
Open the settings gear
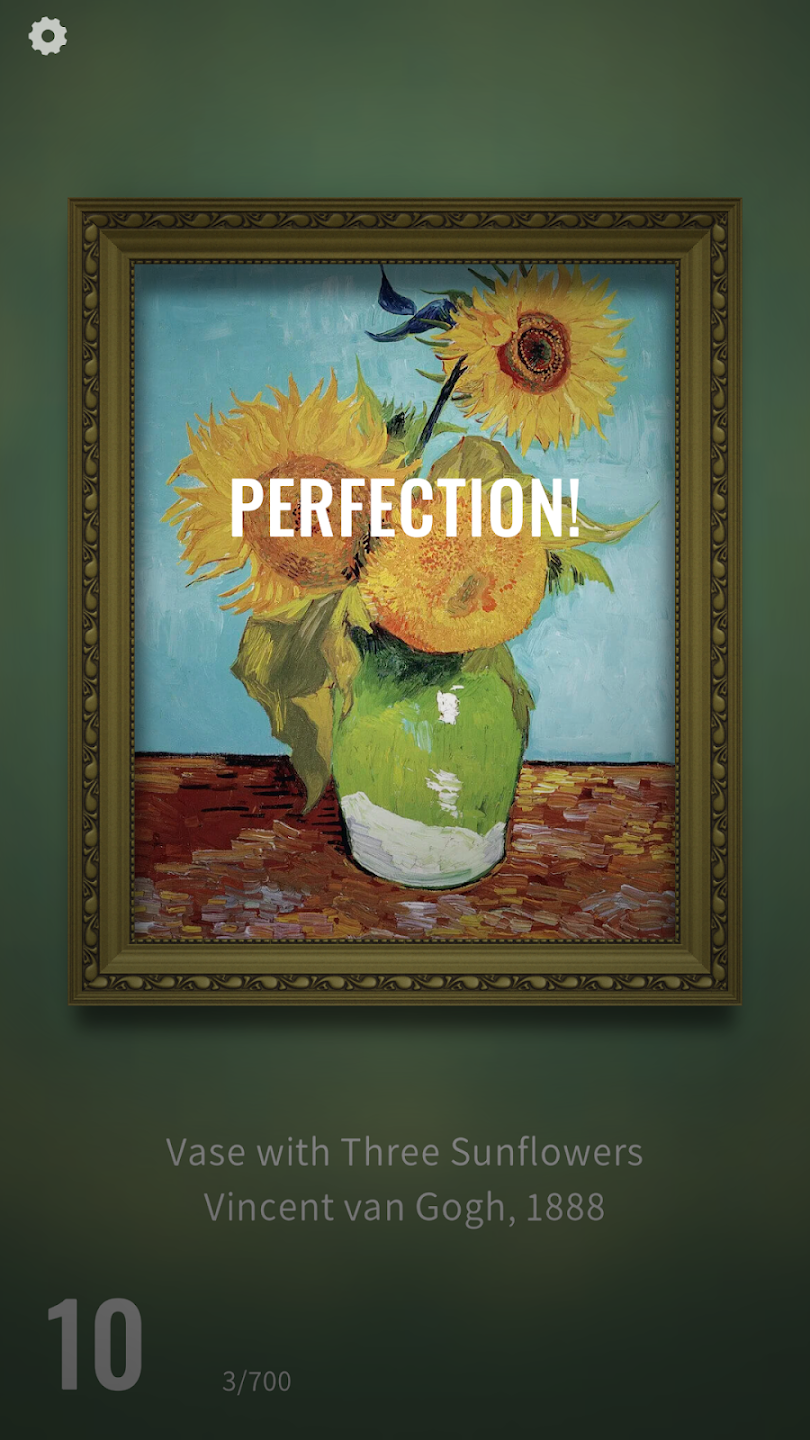[x=47, y=36]
